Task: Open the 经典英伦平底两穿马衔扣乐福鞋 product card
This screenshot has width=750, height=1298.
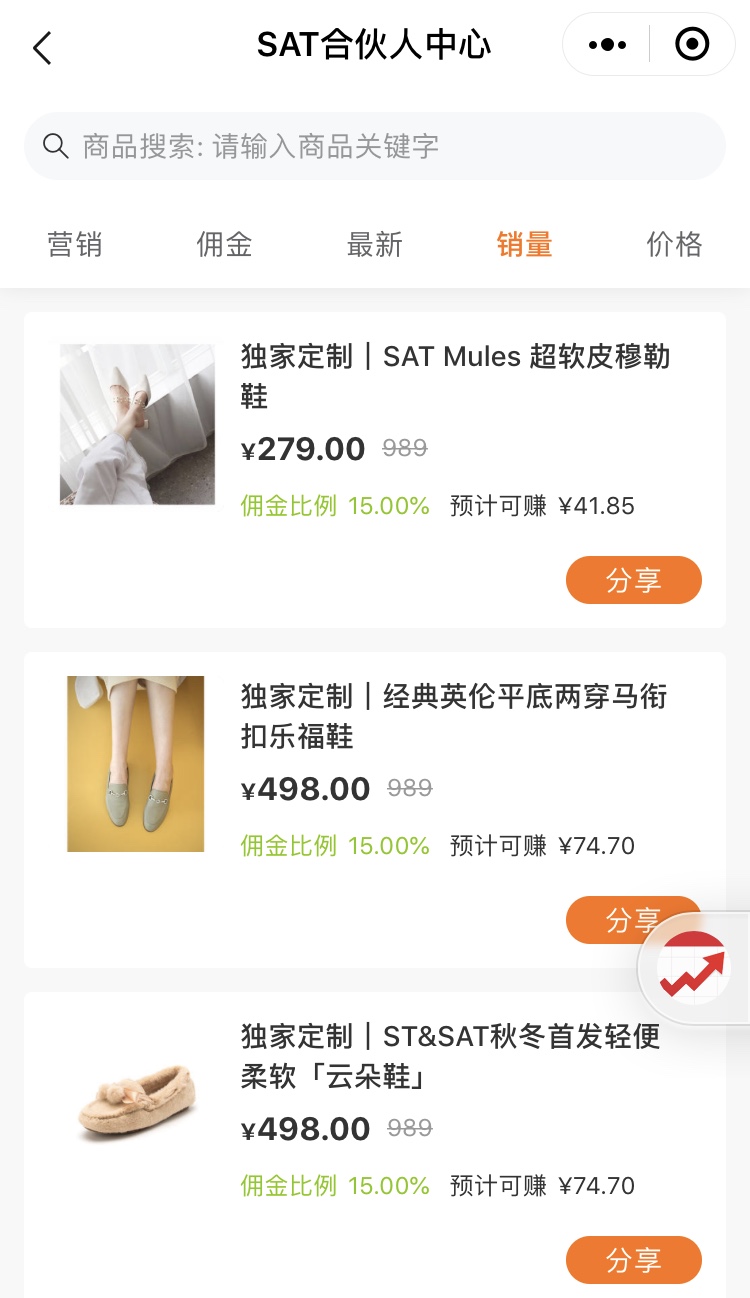Action: coord(455,716)
